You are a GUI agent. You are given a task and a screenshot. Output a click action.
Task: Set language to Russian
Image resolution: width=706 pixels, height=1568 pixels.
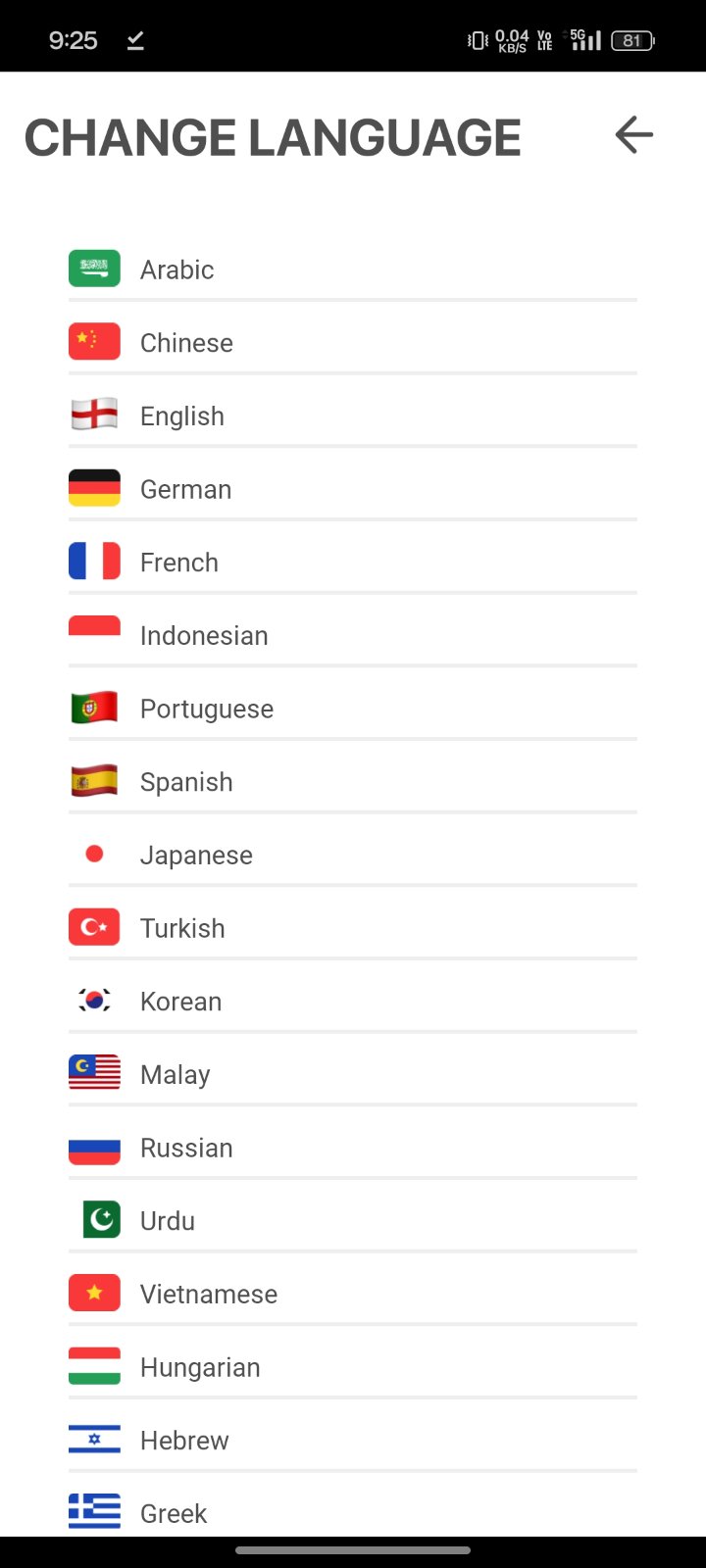(x=186, y=1148)
